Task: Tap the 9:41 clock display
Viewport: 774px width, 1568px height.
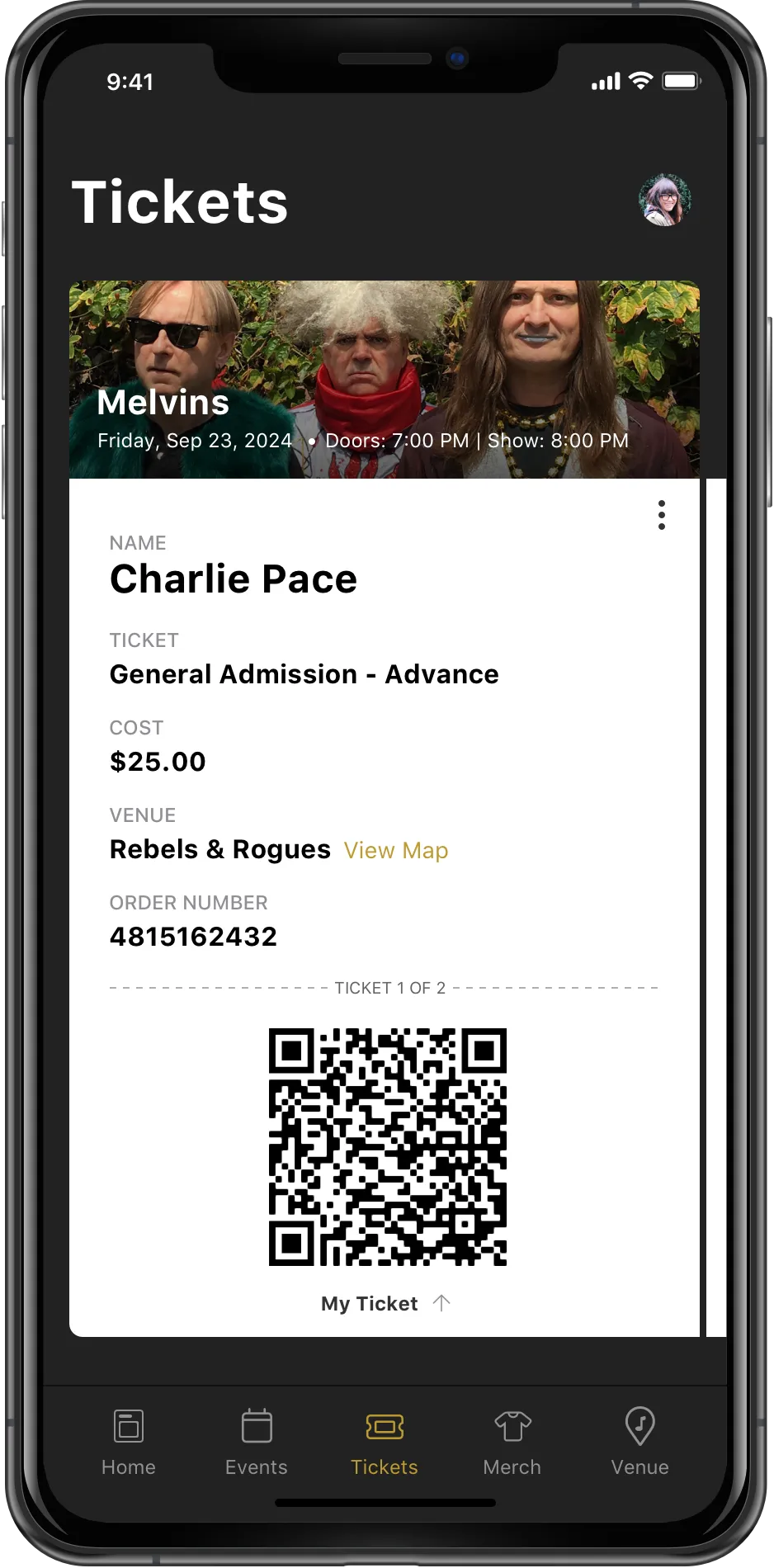Action: (131, 82)
